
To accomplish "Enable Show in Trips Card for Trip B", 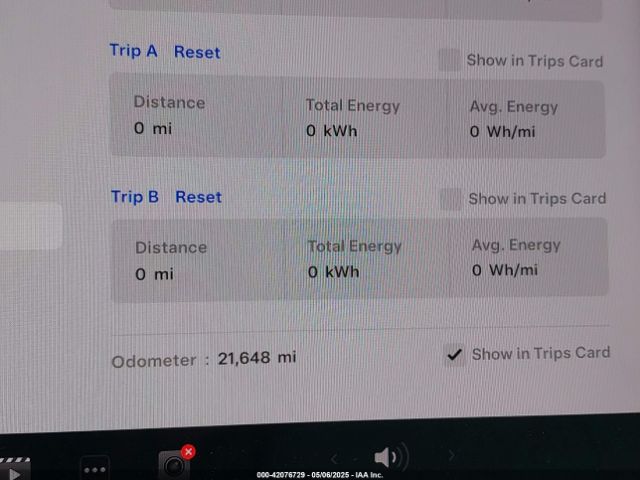I will pyautogui.click(x=452, y=199).
